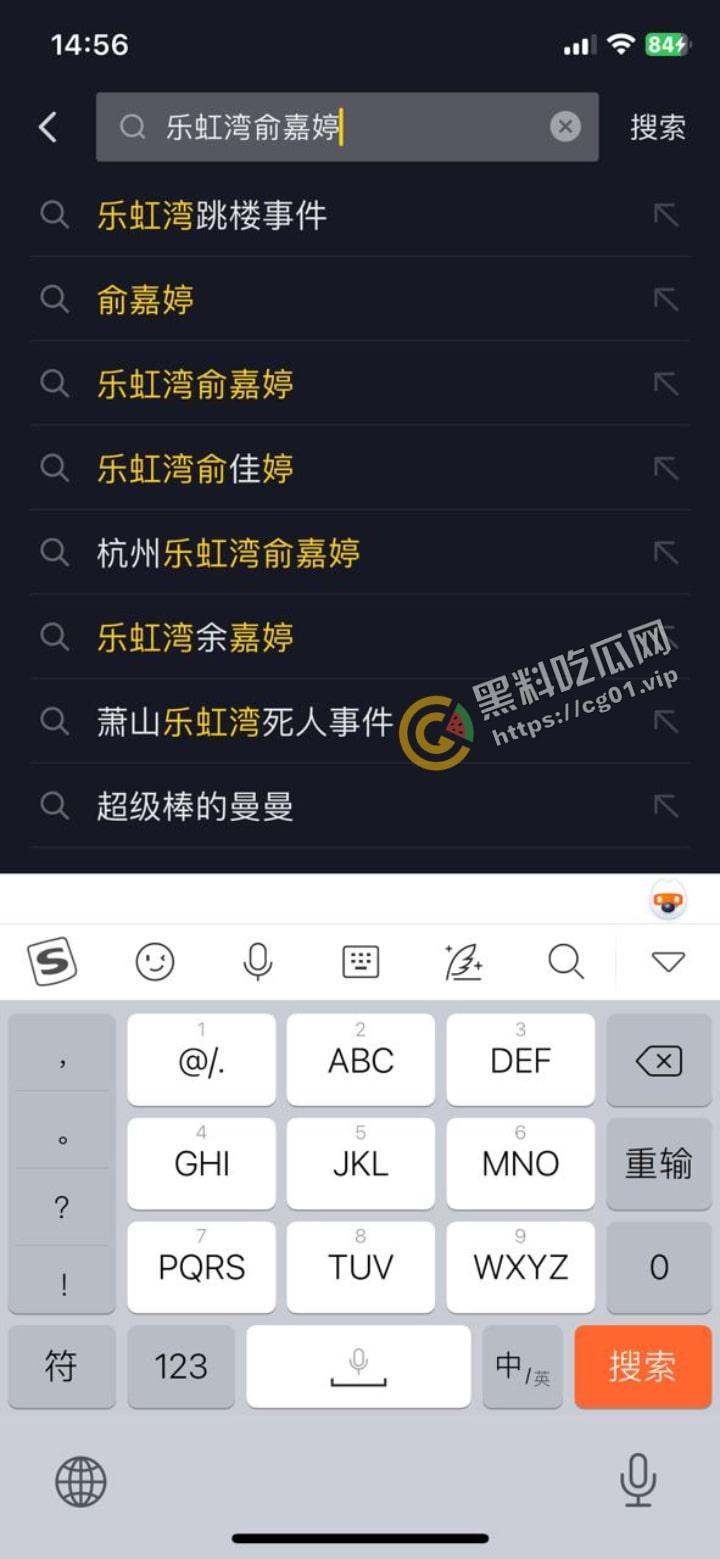Viewport: 720px width, 1559px height.
Task: Toggle the backspace delete key
Action: [659, 1060]
